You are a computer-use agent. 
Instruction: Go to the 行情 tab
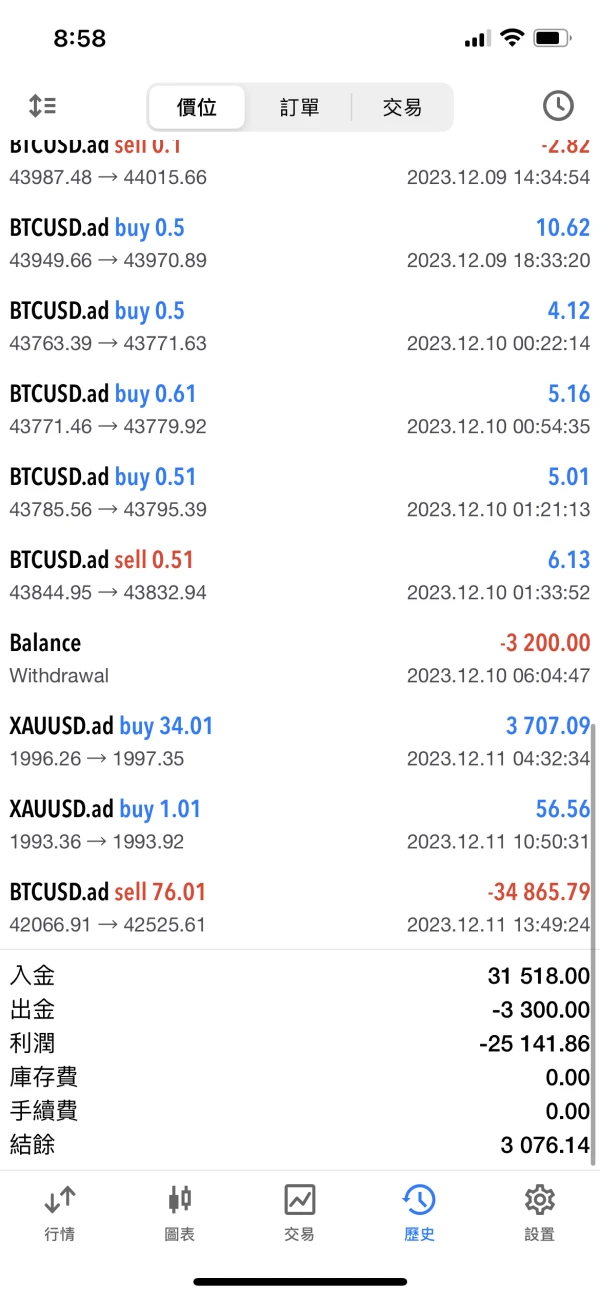60,1212
